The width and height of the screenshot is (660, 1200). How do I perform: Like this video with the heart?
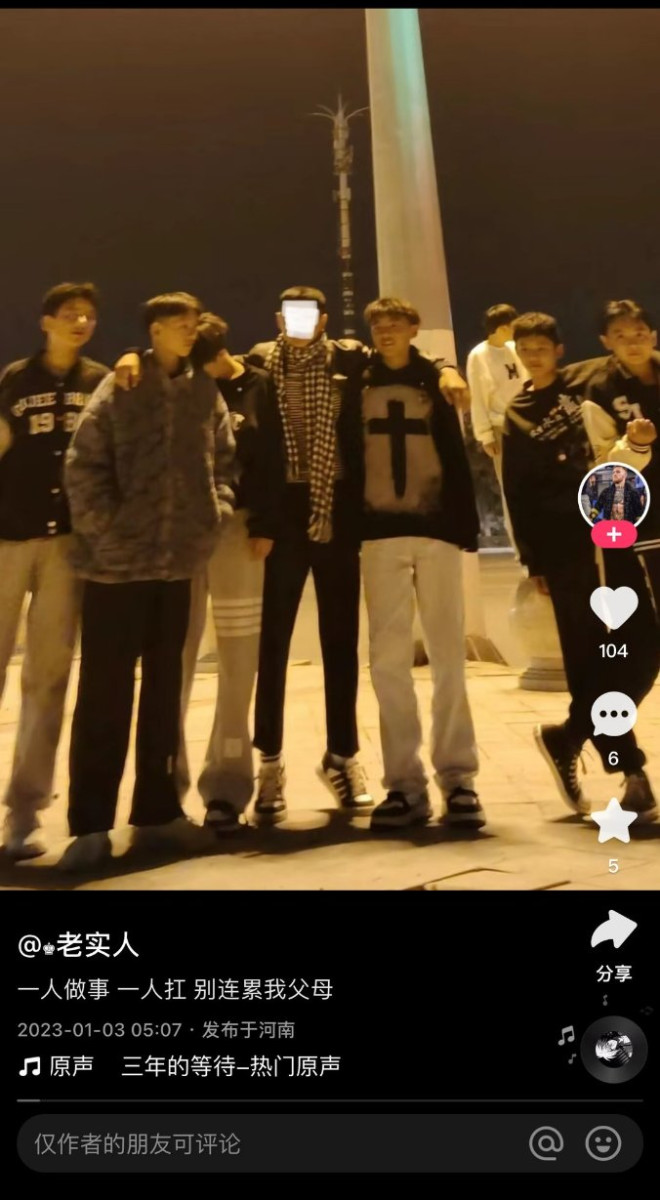coord(614,607)
